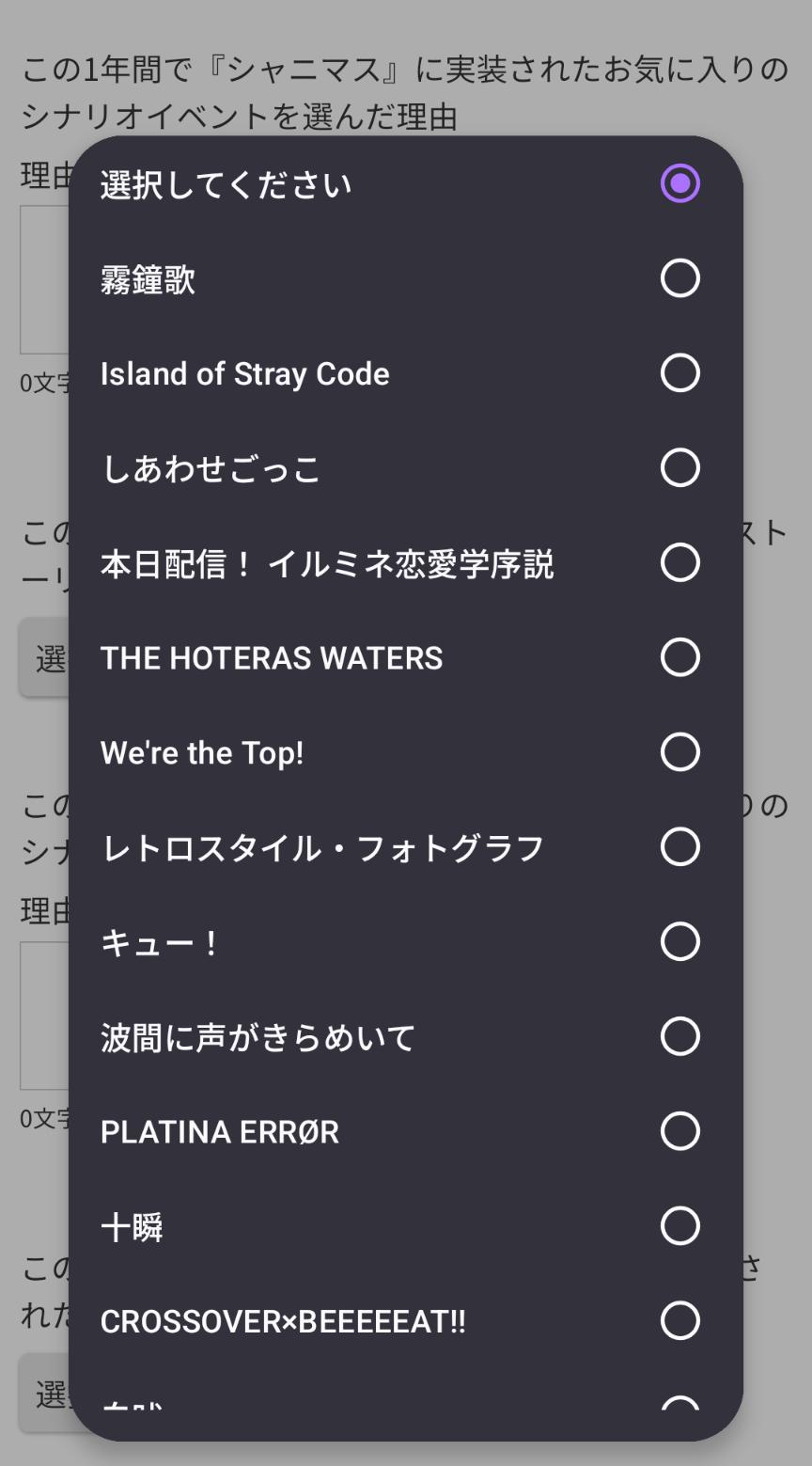Select Island of Stray Code
The width and height of the screenshot is (812, 1466).
404,373
